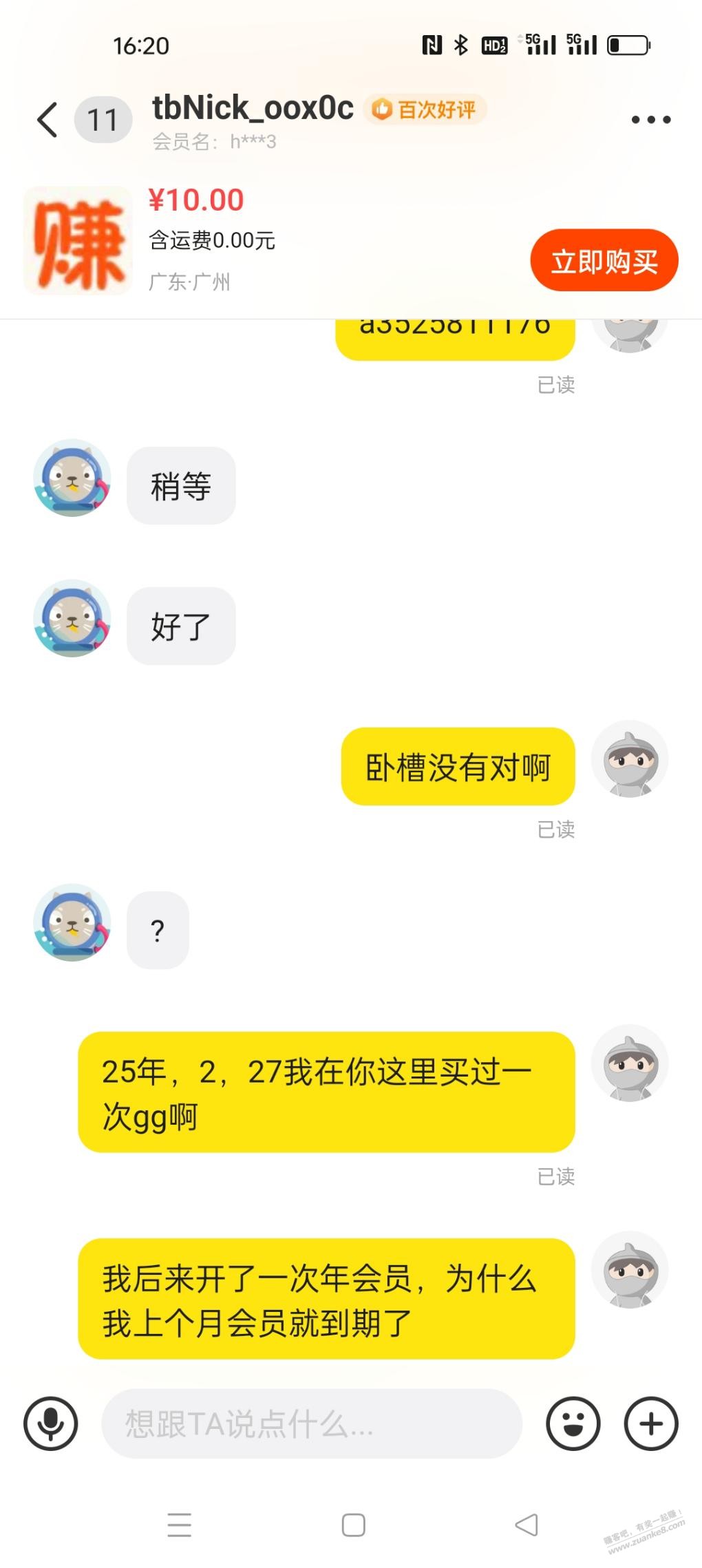
Task: Open system recent apps menu
Action: 180,1525
